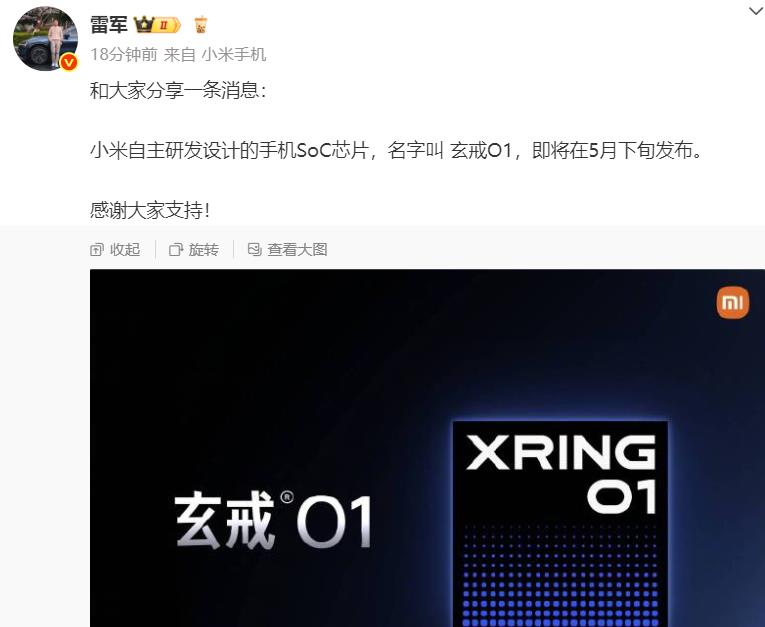Open the 小米手机 source link

(x=234, y=54)
